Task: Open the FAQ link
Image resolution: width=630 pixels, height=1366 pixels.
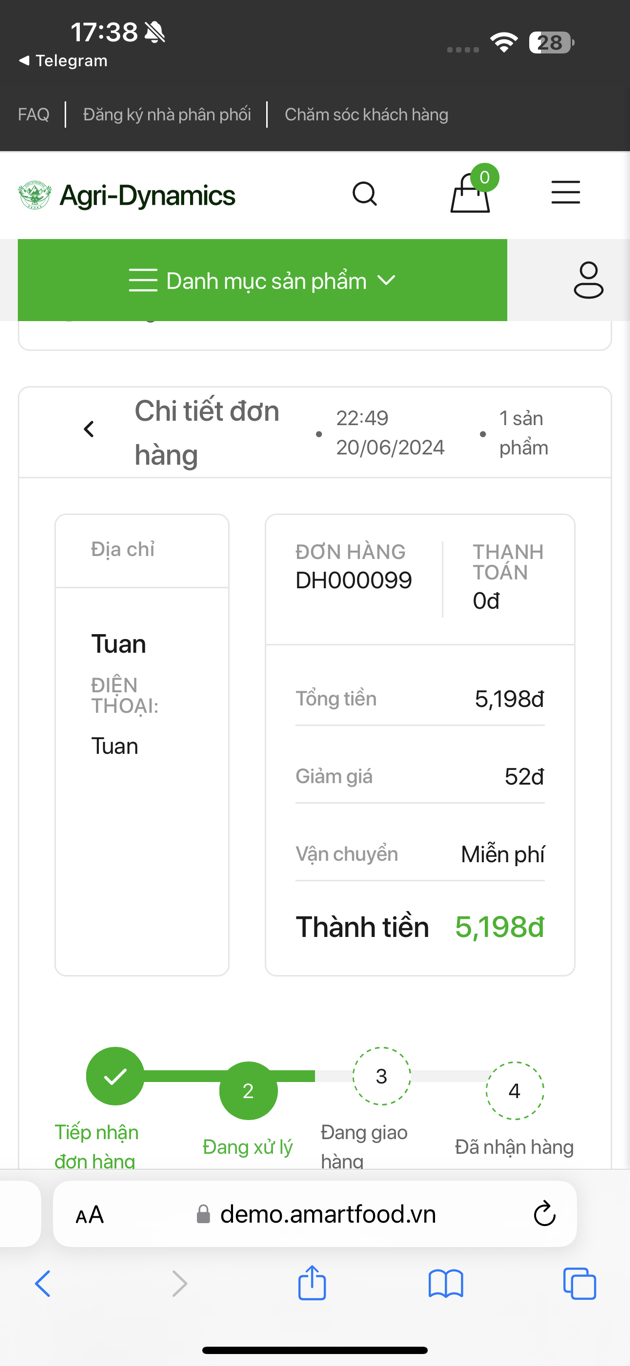Action: pyautogui.click(x=33, y=115)
